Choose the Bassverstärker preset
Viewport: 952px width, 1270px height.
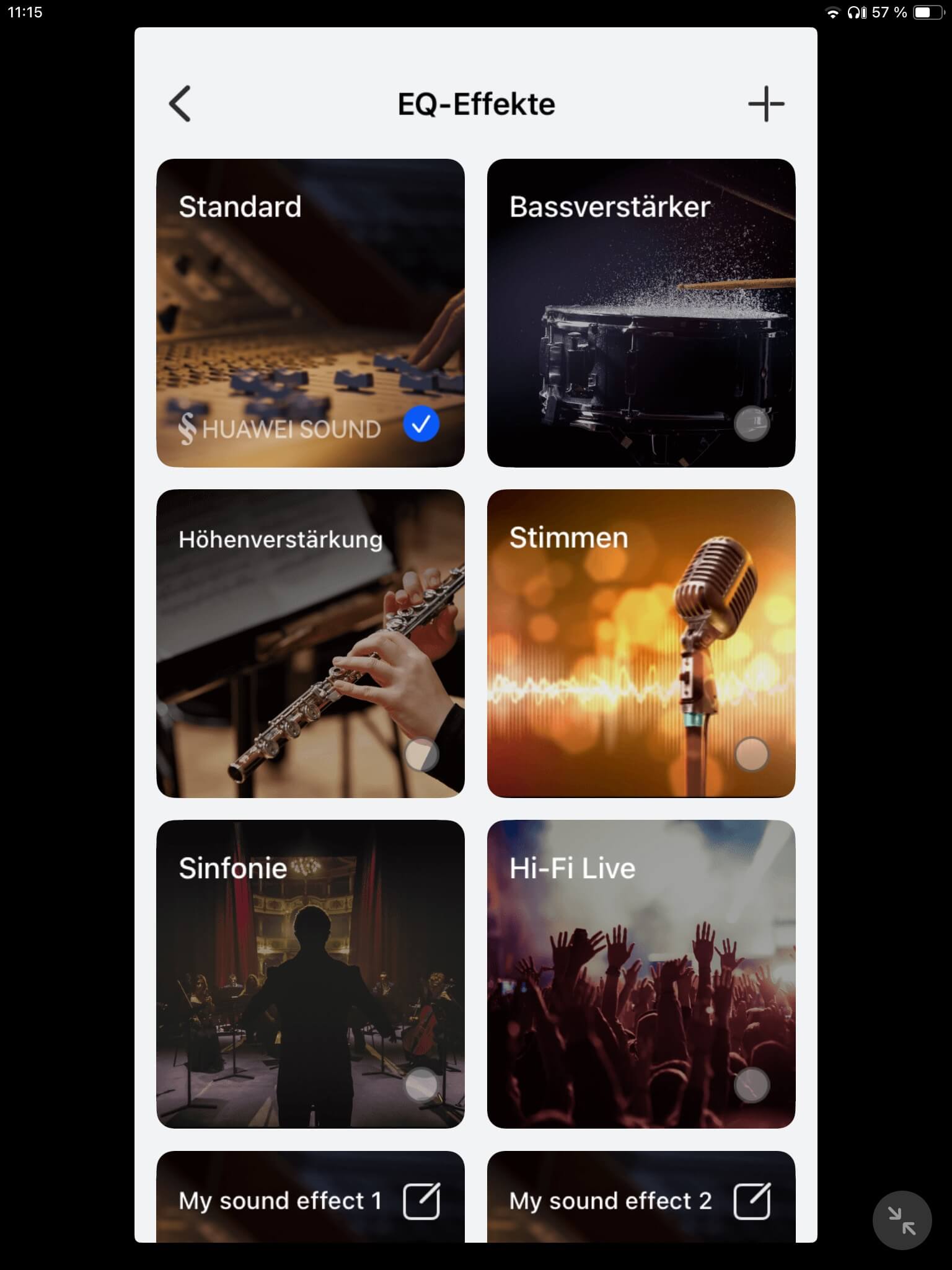click(x=641, y=313)
